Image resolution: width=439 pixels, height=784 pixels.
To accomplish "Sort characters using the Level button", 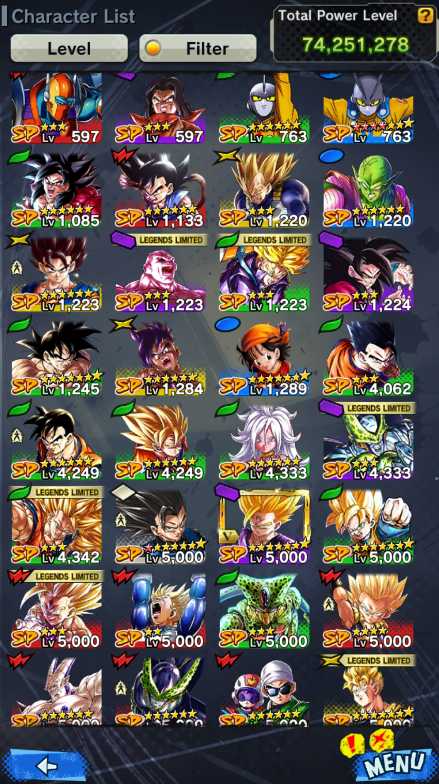I will coord(69,48).
